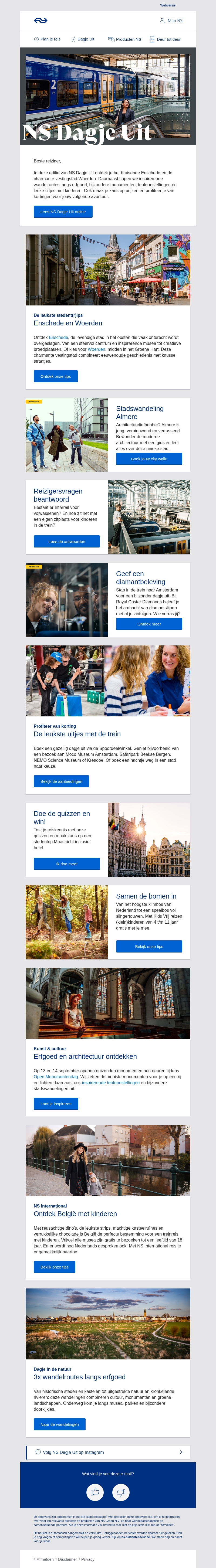Tap Ontdek meer about the diamantbeleving
This screenshot has height=1568, width=216.
148,624
